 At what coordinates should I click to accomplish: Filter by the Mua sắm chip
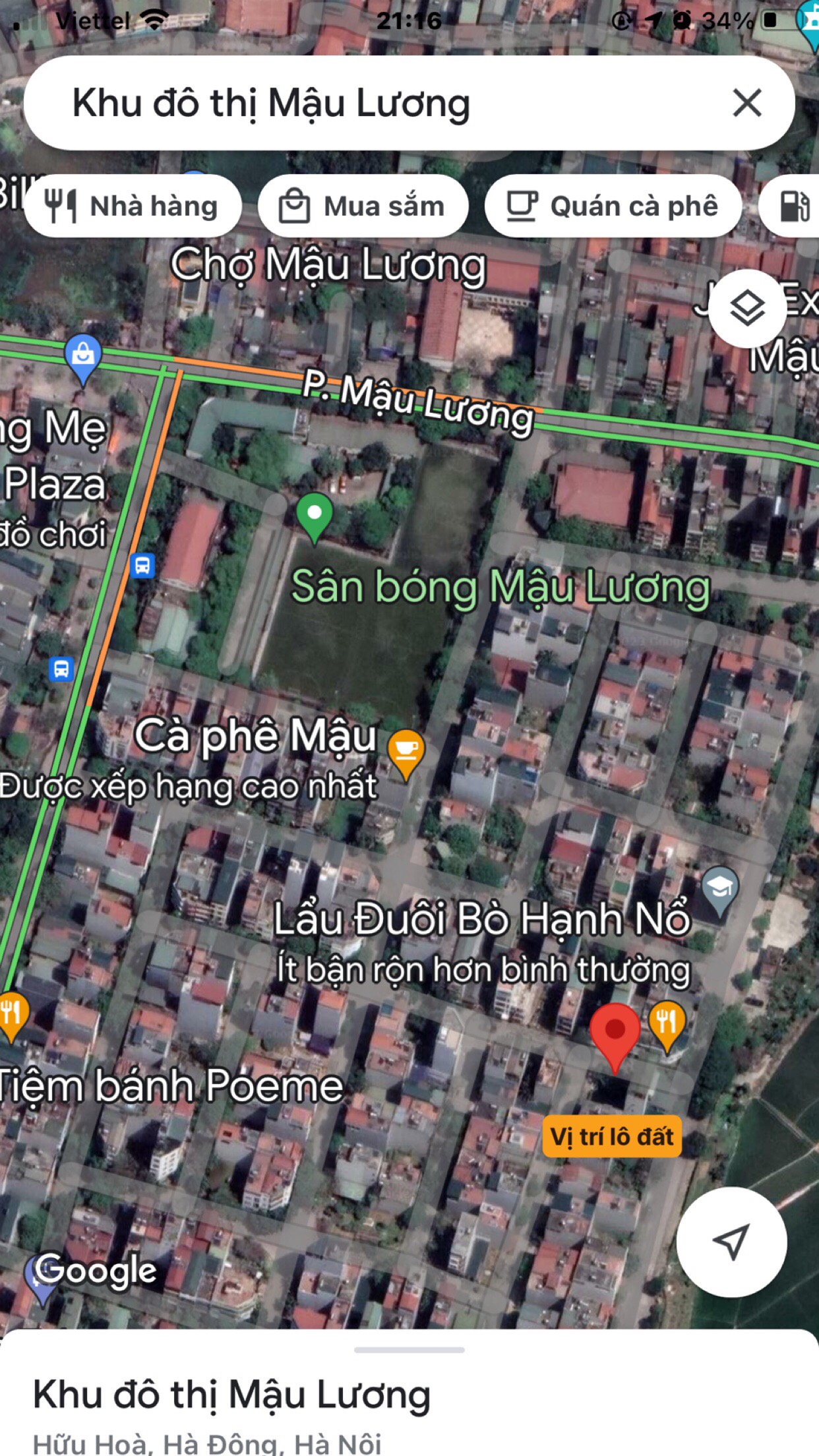coord(363,206)
